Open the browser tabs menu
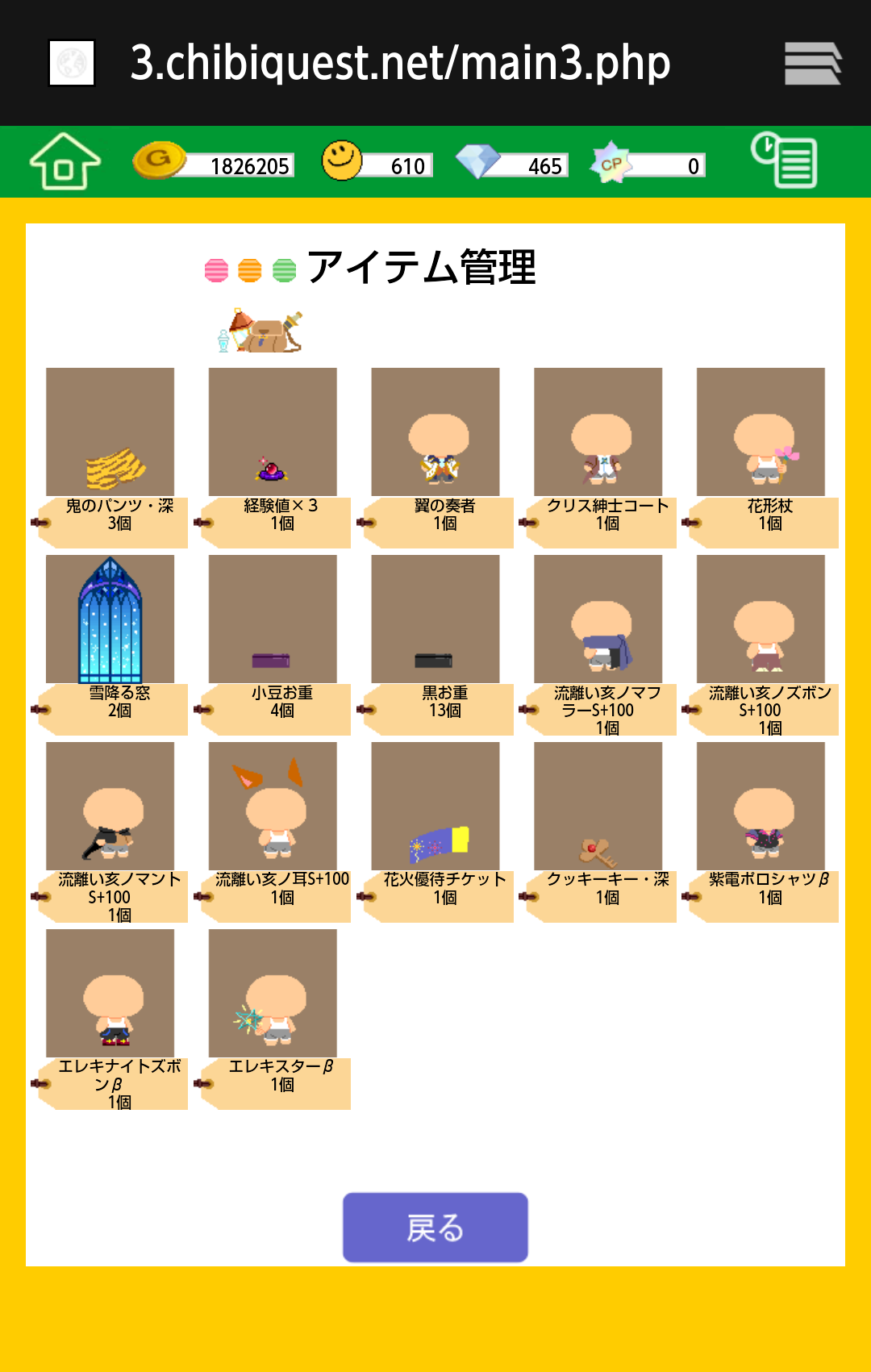 click(812, 64)
